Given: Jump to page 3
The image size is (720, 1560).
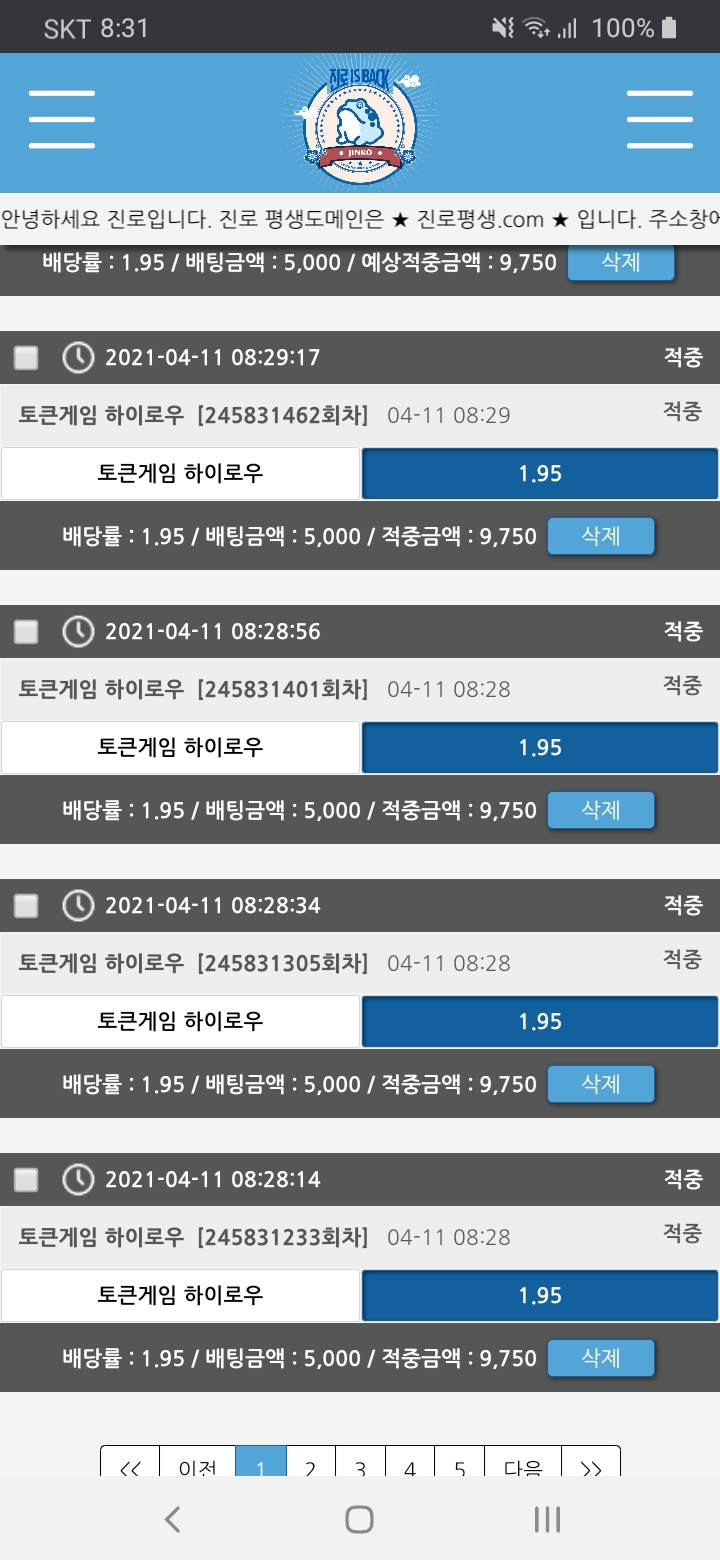Looking at the screenshot, I should pos(360,1463).
